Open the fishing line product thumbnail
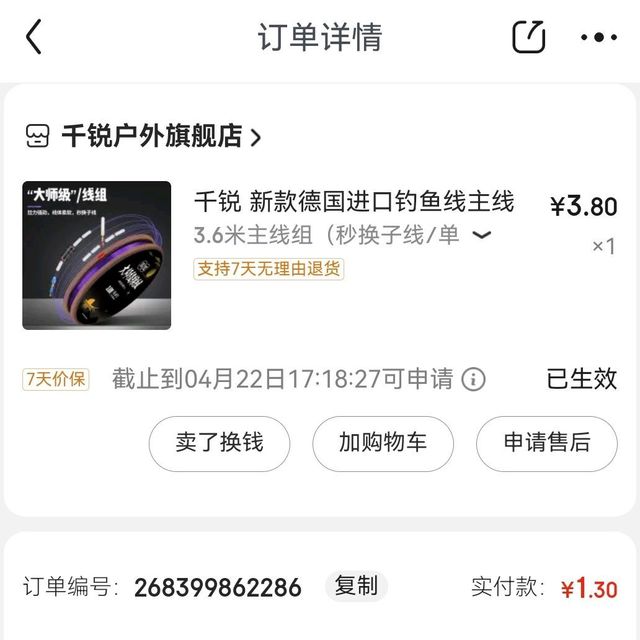640x640 pixels. tap(97, 255)
